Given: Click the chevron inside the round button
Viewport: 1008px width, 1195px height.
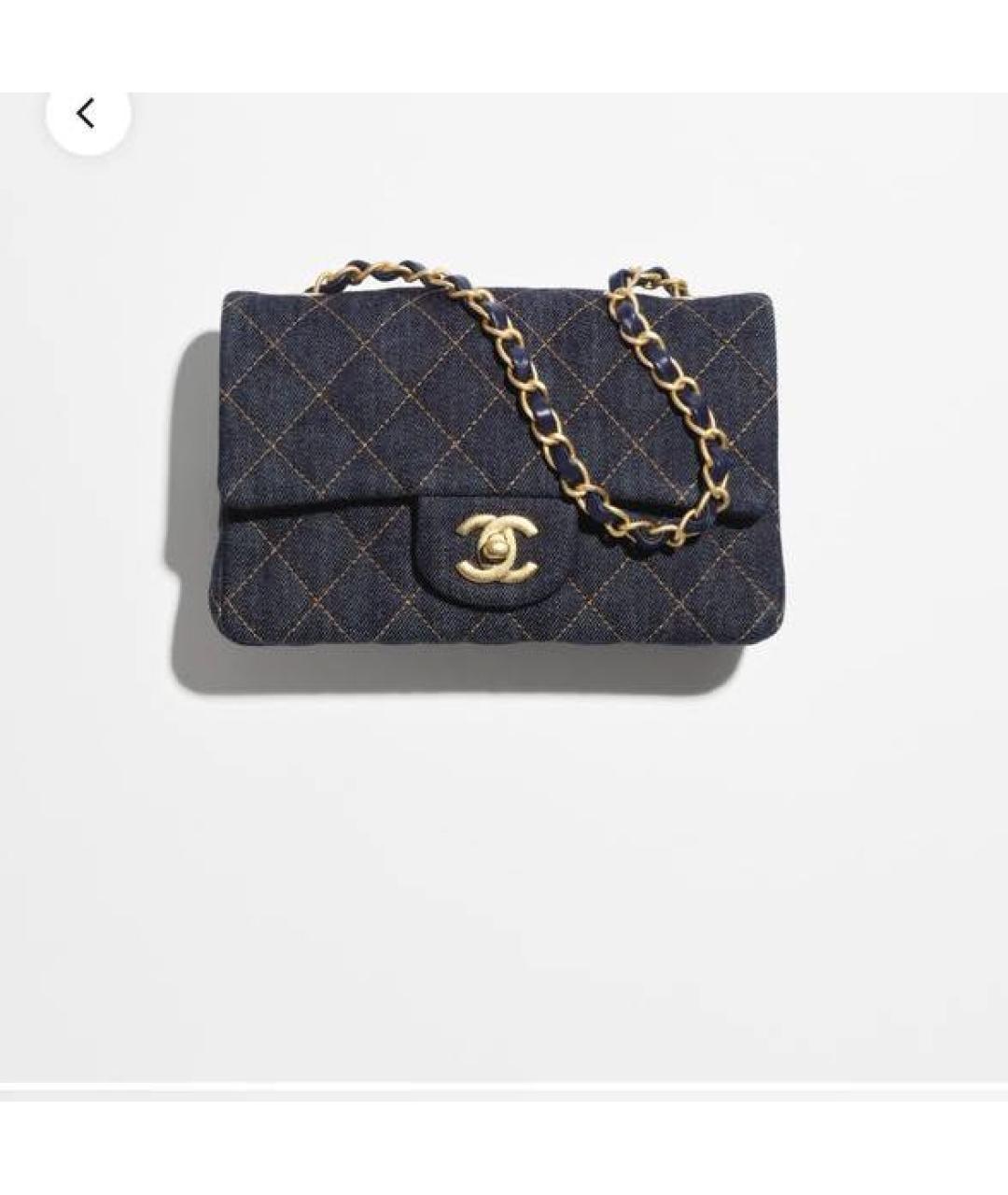Looking at the screenshot, I should [x=84, y=112].
